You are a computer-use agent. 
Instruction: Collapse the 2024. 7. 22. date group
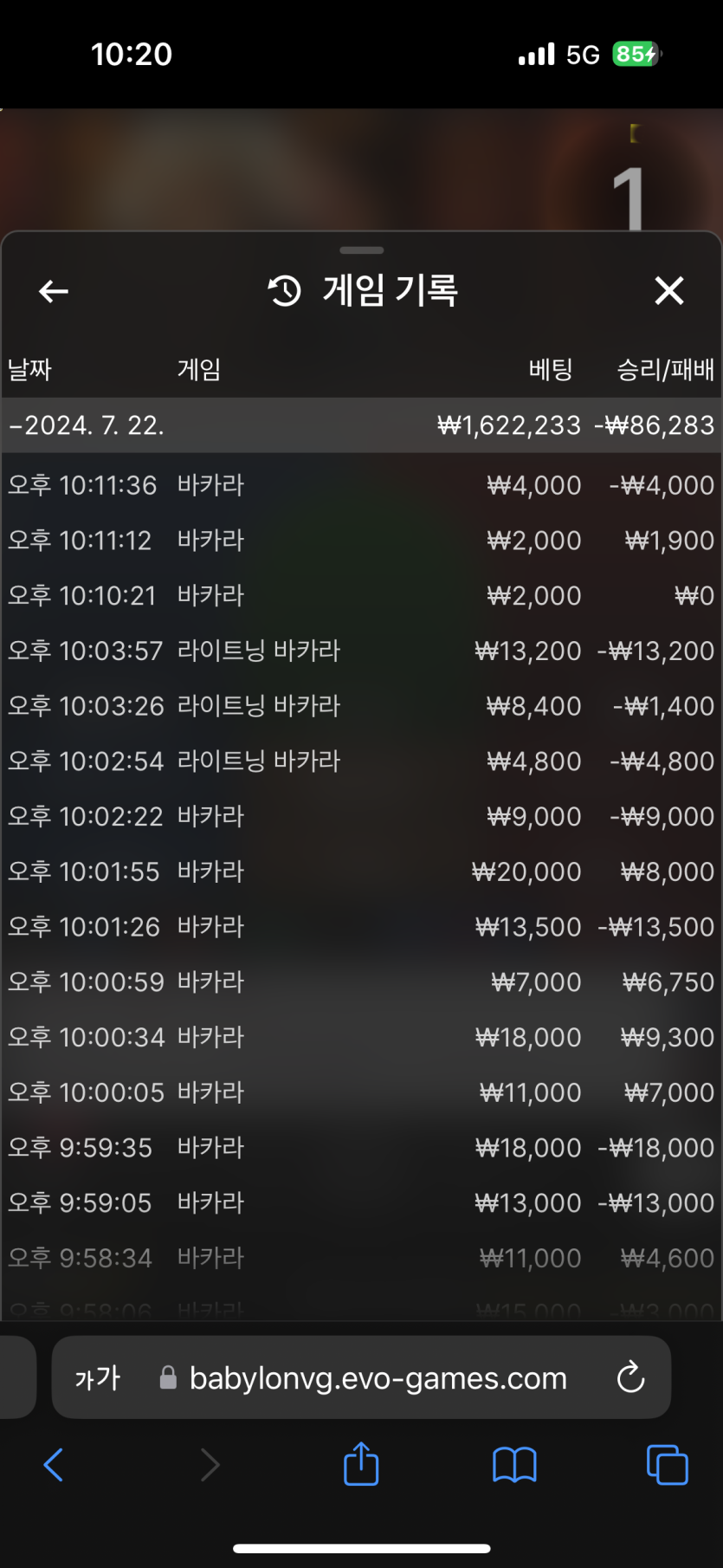(x=361, y=425)
